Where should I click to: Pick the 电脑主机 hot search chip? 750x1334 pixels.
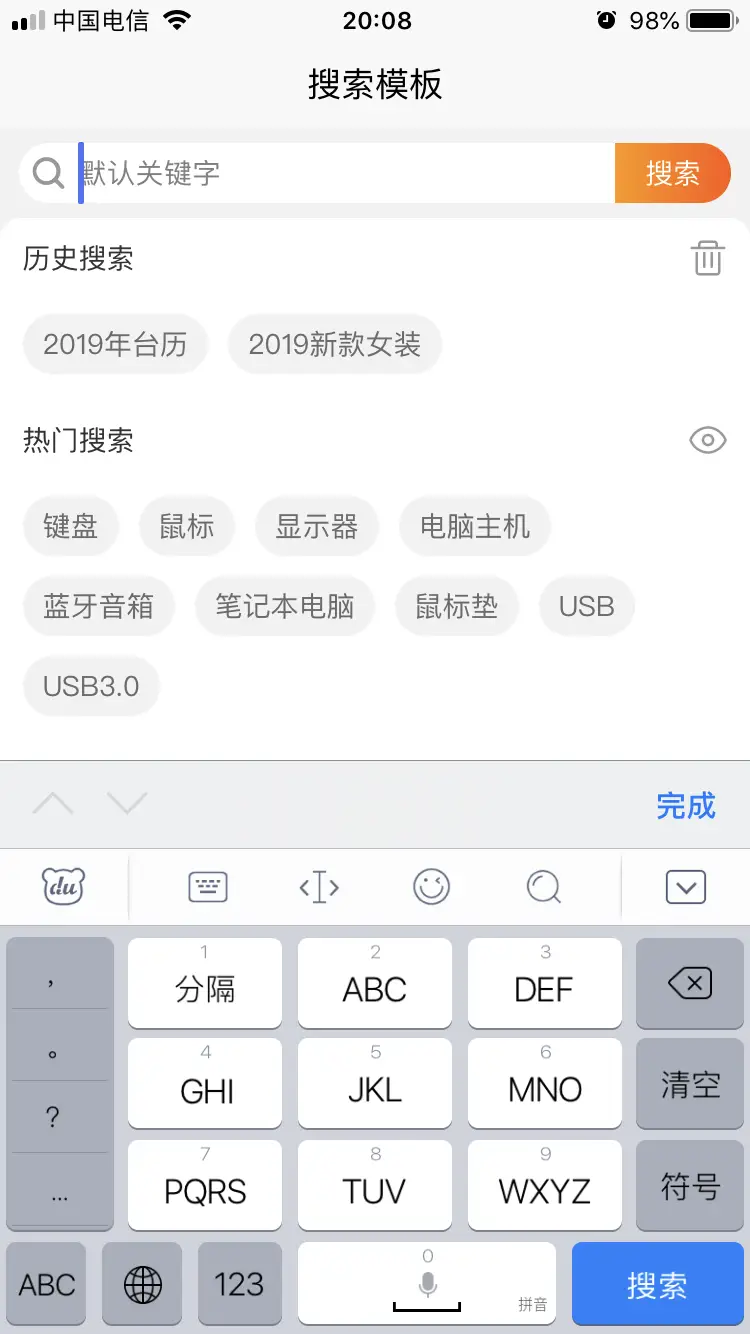[x=475, y=526]
